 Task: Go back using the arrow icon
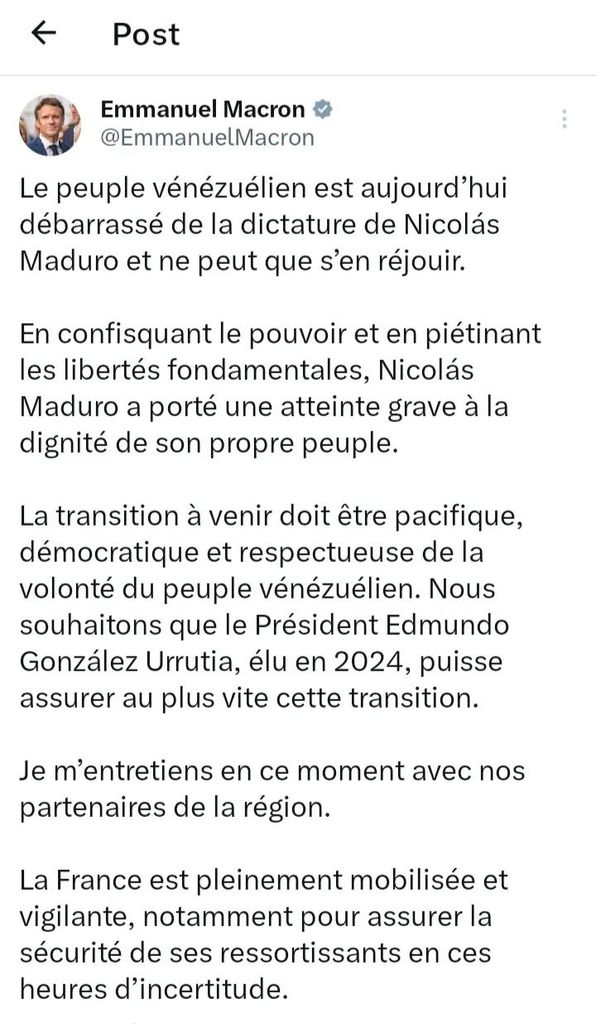click(x=44, y=33)
